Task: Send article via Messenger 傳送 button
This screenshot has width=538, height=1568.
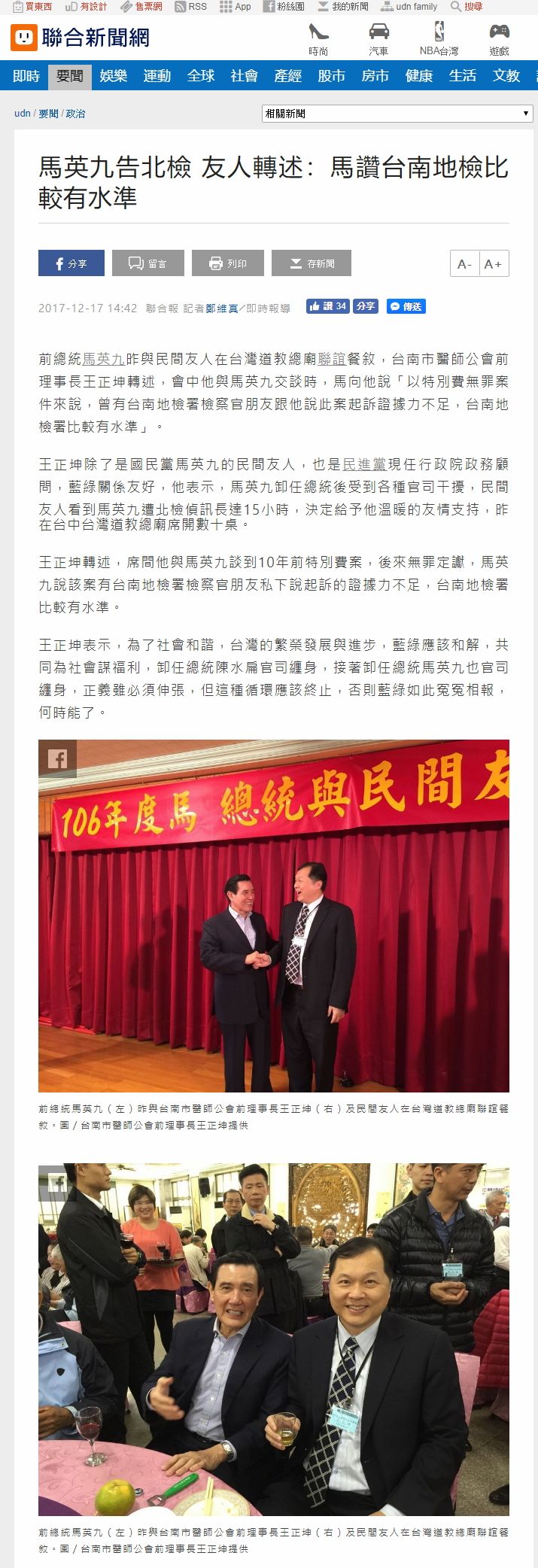Action: click(x=406, y=306)
